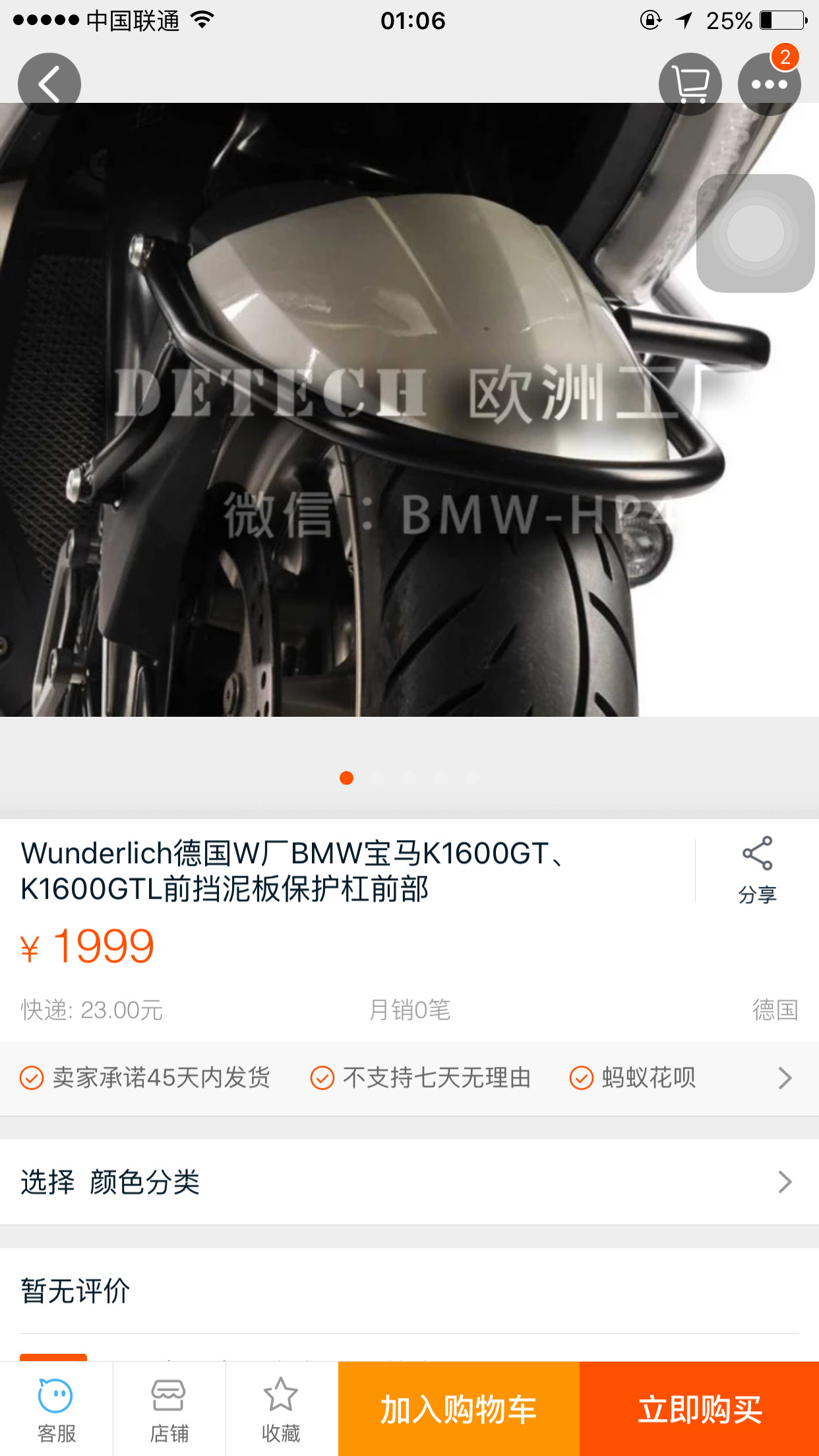Go back to the previous page
This screenshot has width=819, height=1456.
49,84
